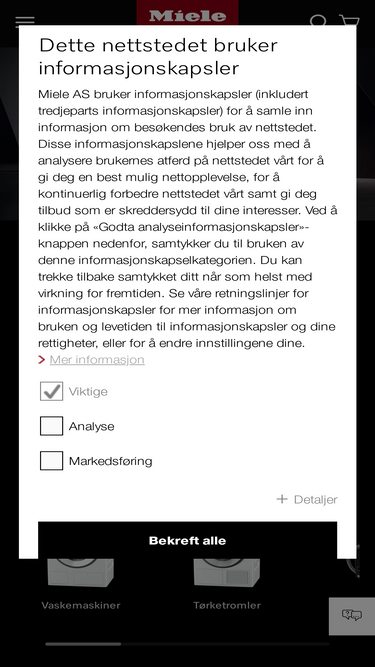The image size is (375, 667).
Task: Open the chat help icon
Action: click(x=352, y=616)
